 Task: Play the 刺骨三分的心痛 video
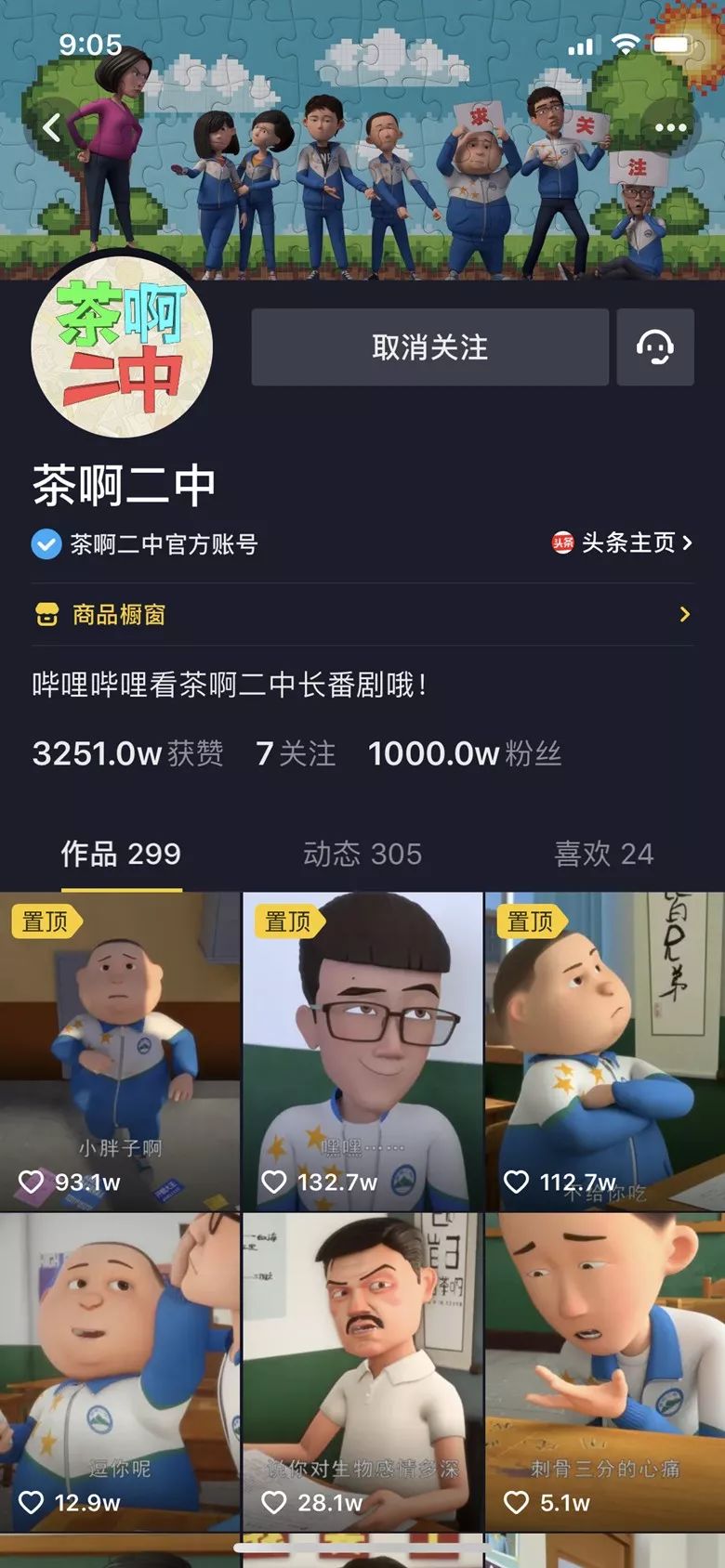604,1370
